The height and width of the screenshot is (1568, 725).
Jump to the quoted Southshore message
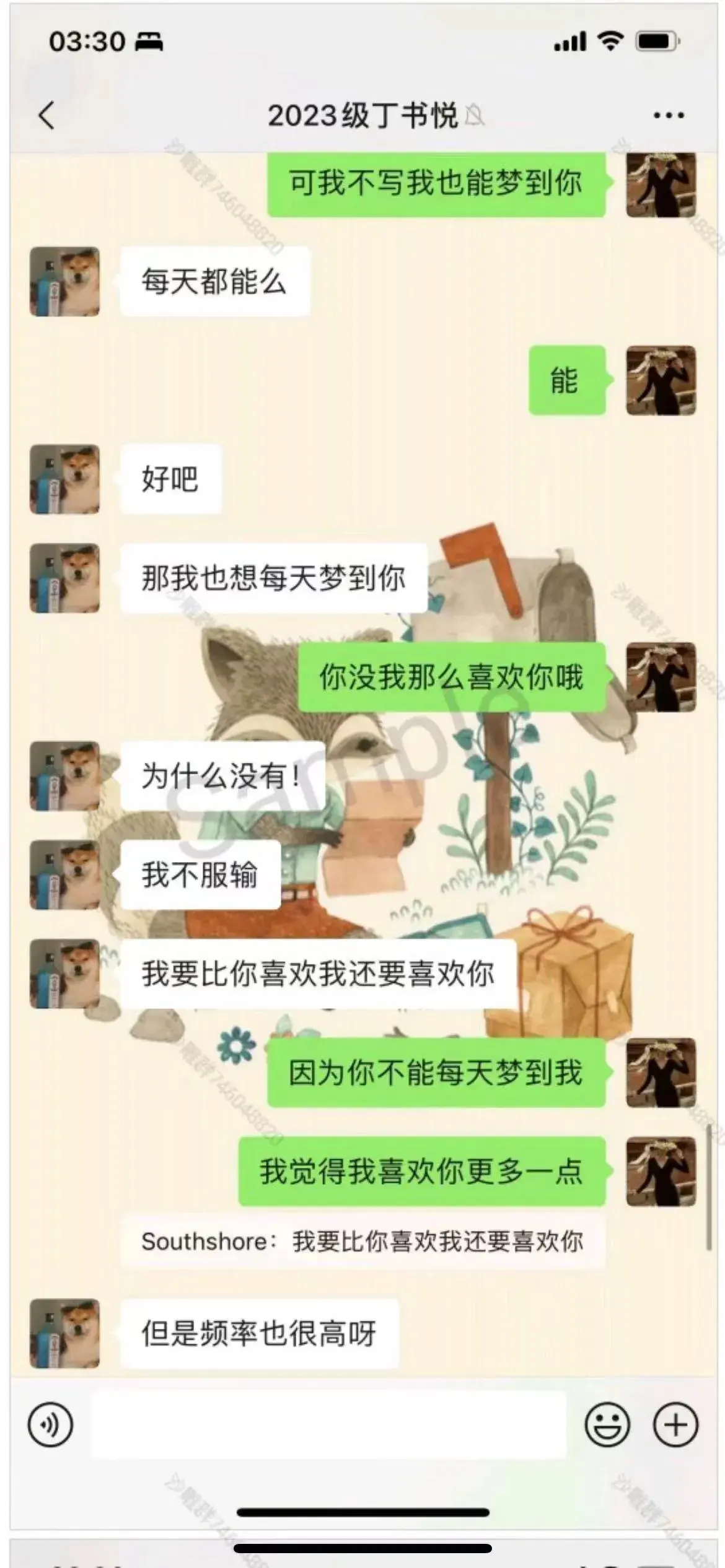(362, 1241)
